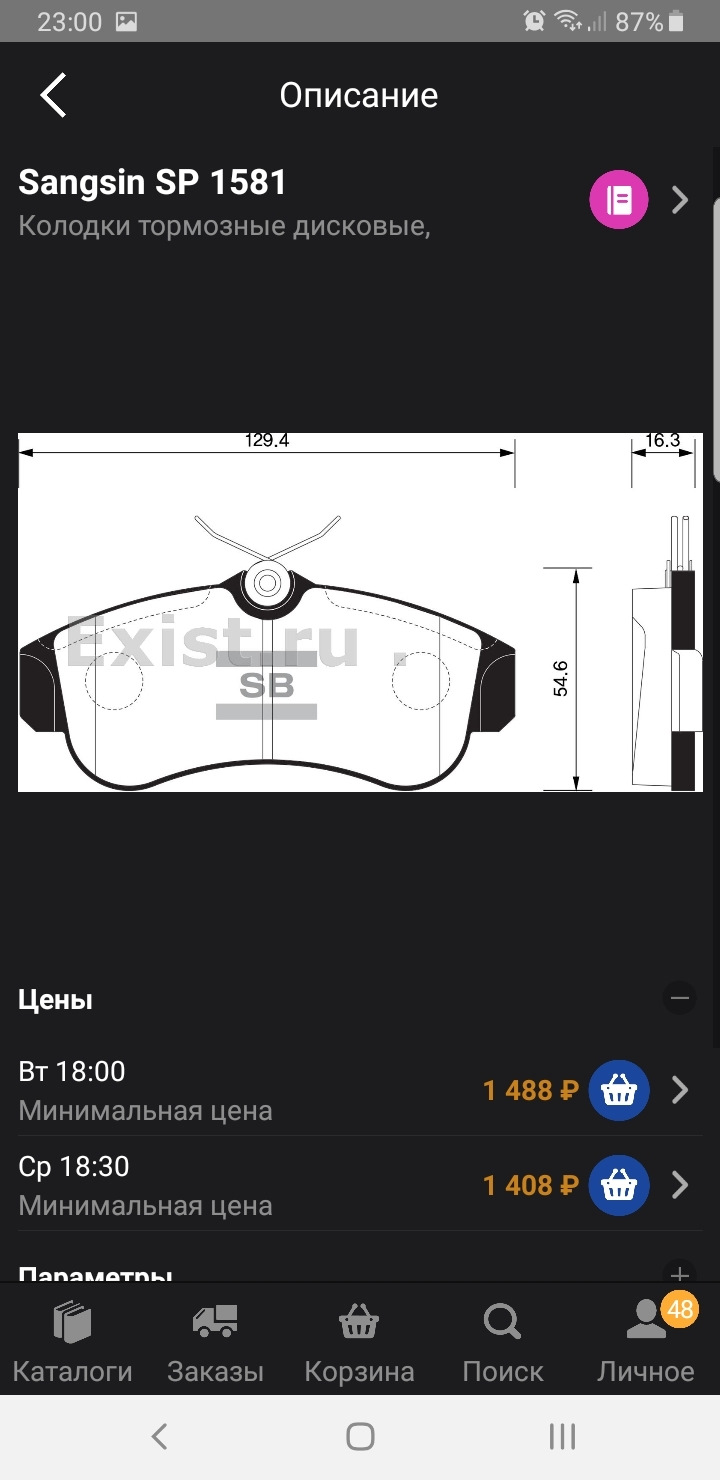The image size is (720, 1480).
Task: Collapse the Цены section
Action: pyautogui.click(x=680, y=997)
